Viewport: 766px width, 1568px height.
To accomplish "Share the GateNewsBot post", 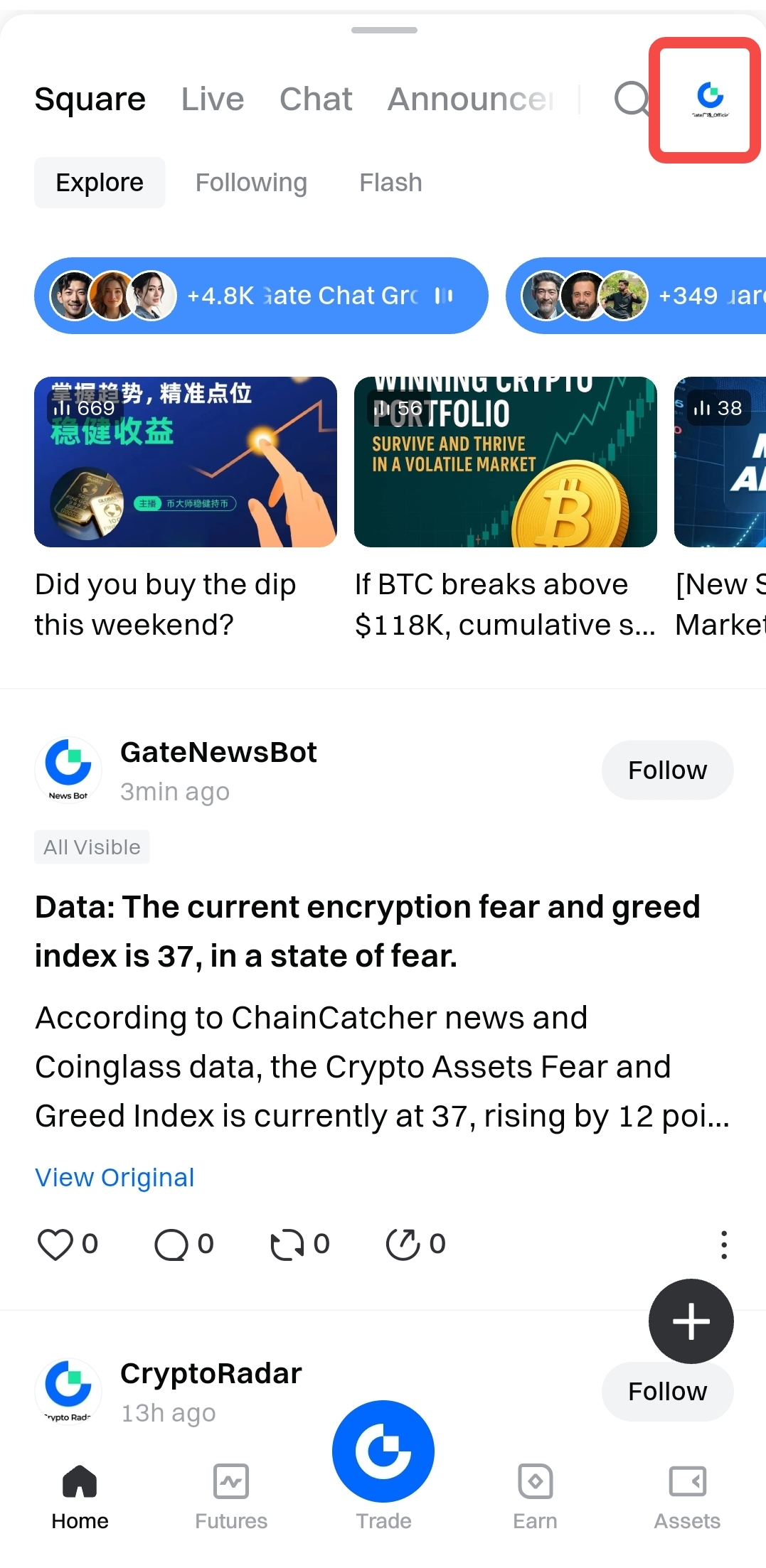I will (403, 1245).
